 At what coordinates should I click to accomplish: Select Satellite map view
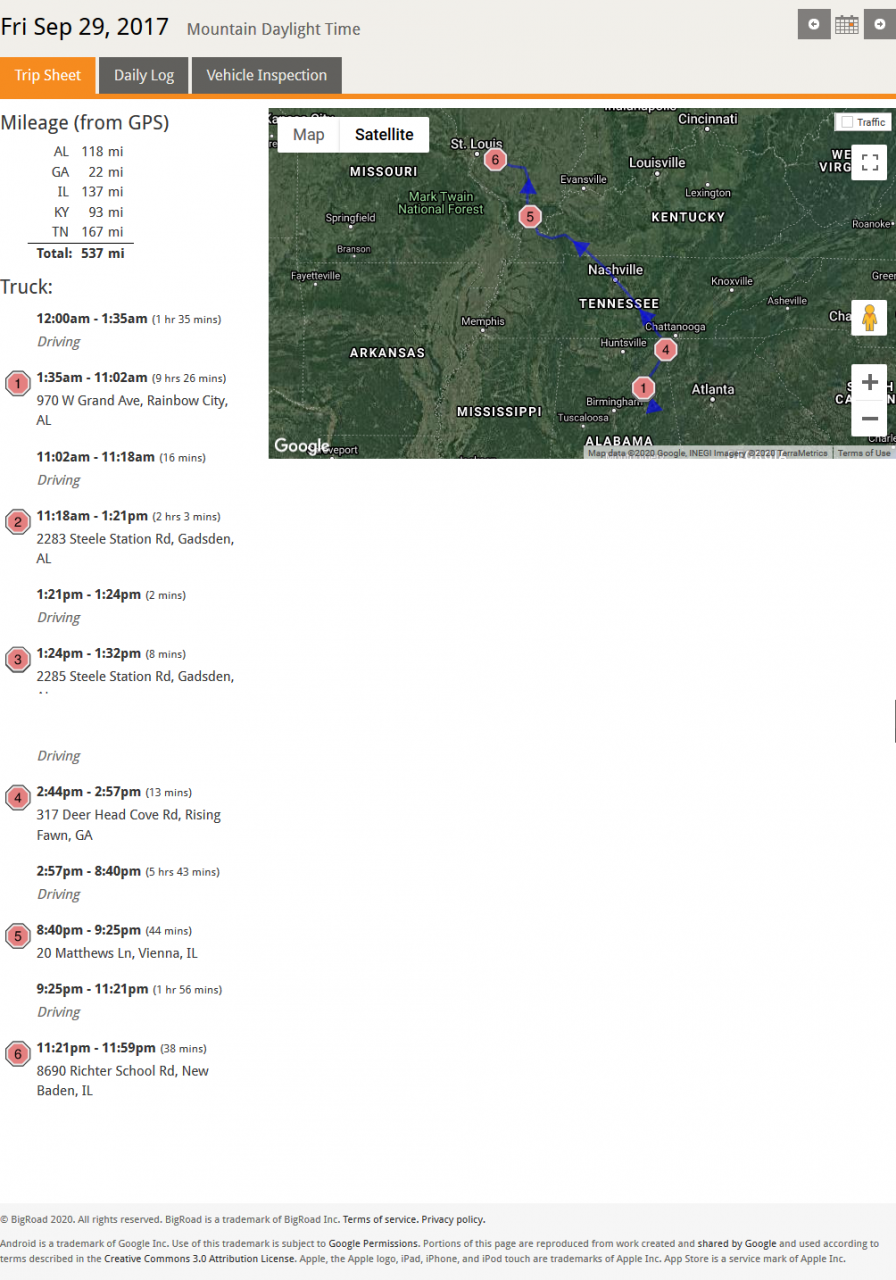[384, 135]
